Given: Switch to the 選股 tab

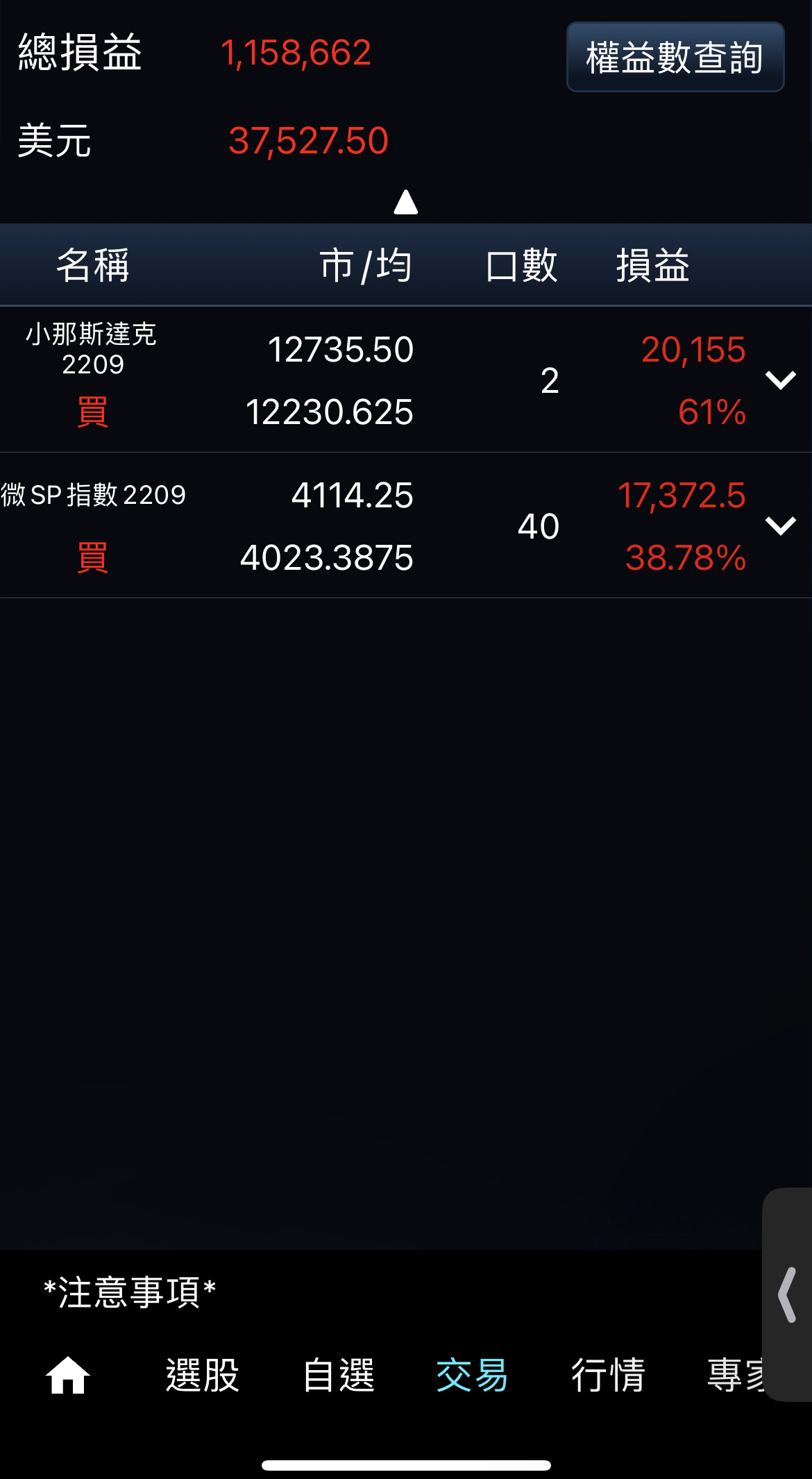Looking at the screenshot, I should 202,1375.
